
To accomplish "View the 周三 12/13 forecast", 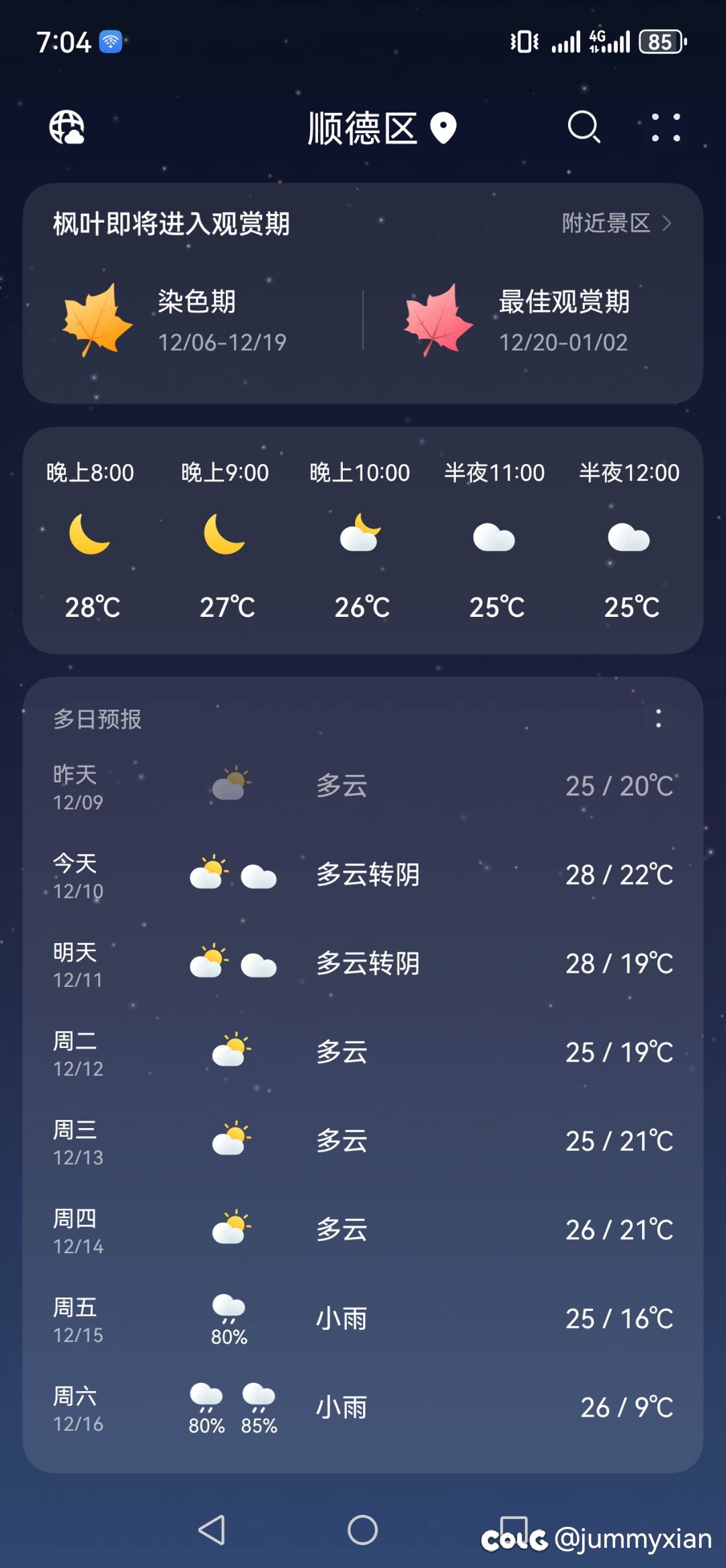I will pos(363,1141).
